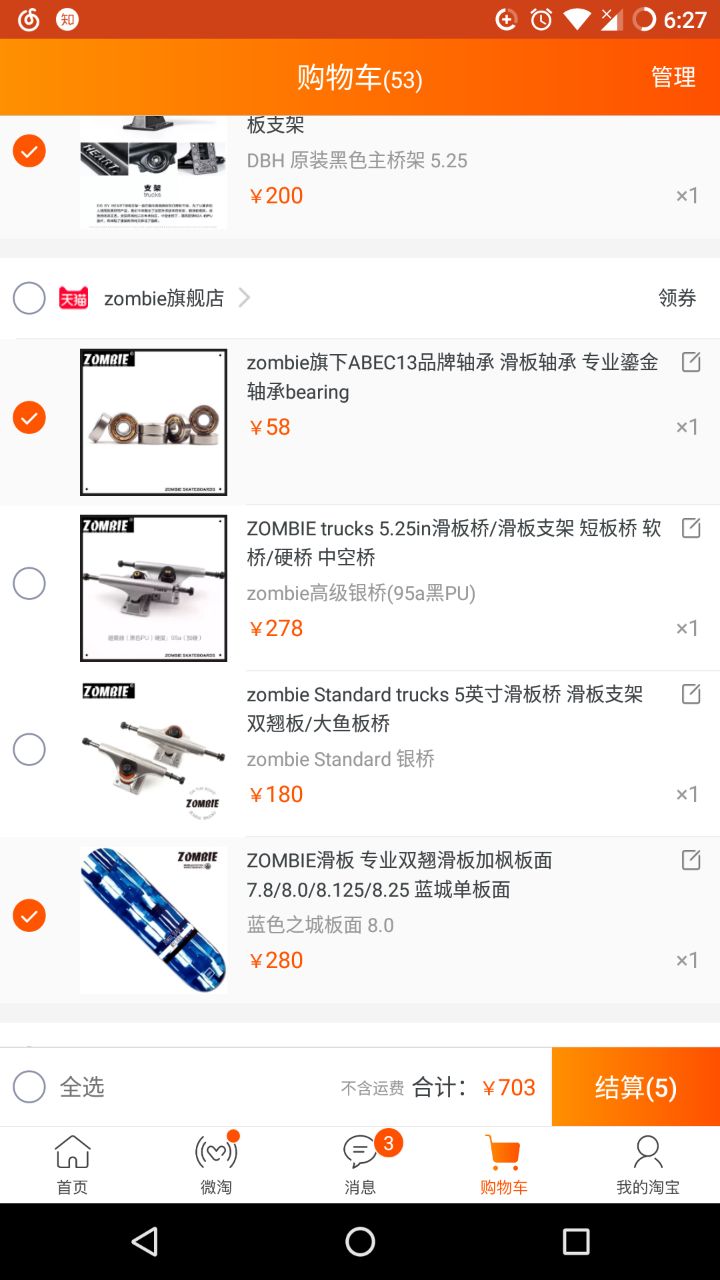This screenshot has width=720, height=1280.
Task: Go to the 我的淘宝 tab
Action: coord(647,1165)
